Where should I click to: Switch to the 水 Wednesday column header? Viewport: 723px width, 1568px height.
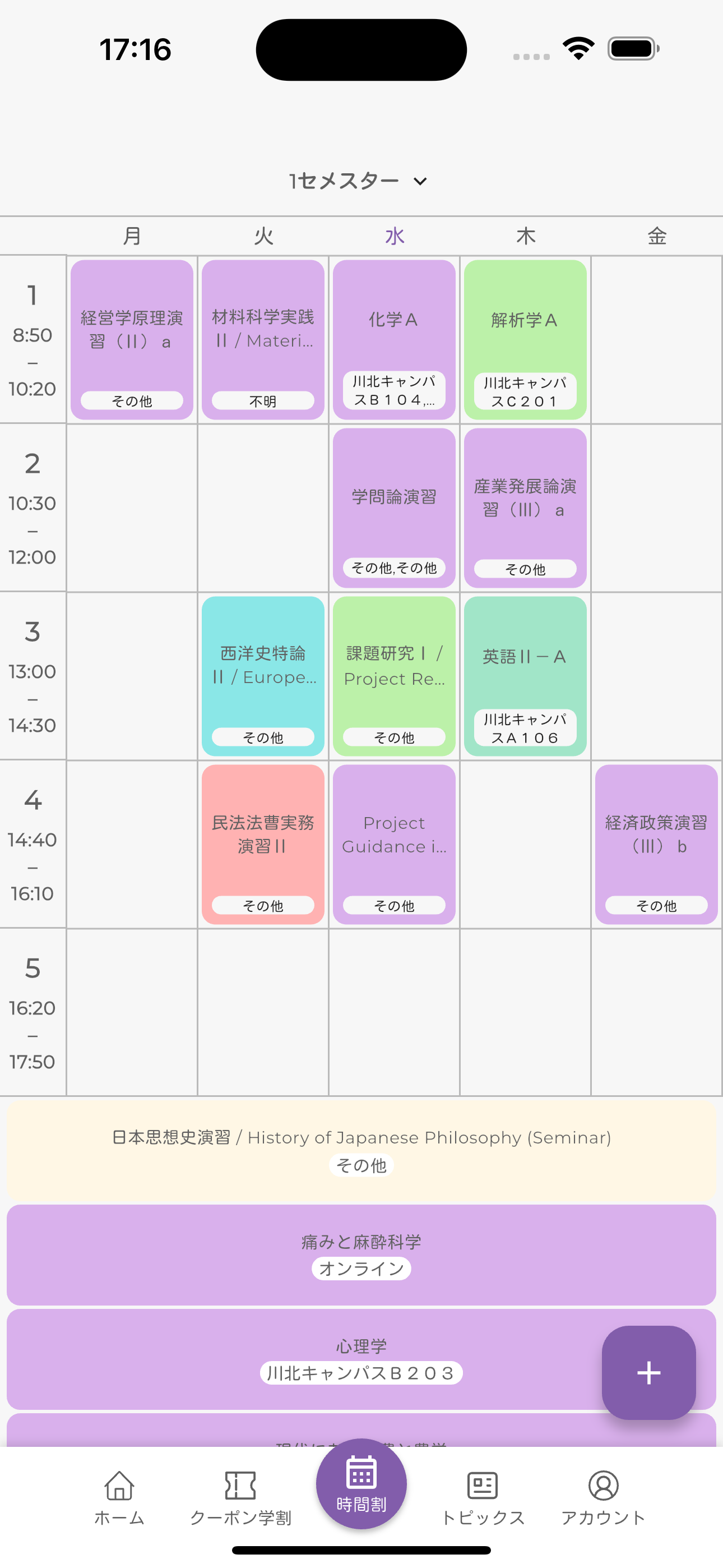pyautogui.click(x=394, y=236)
